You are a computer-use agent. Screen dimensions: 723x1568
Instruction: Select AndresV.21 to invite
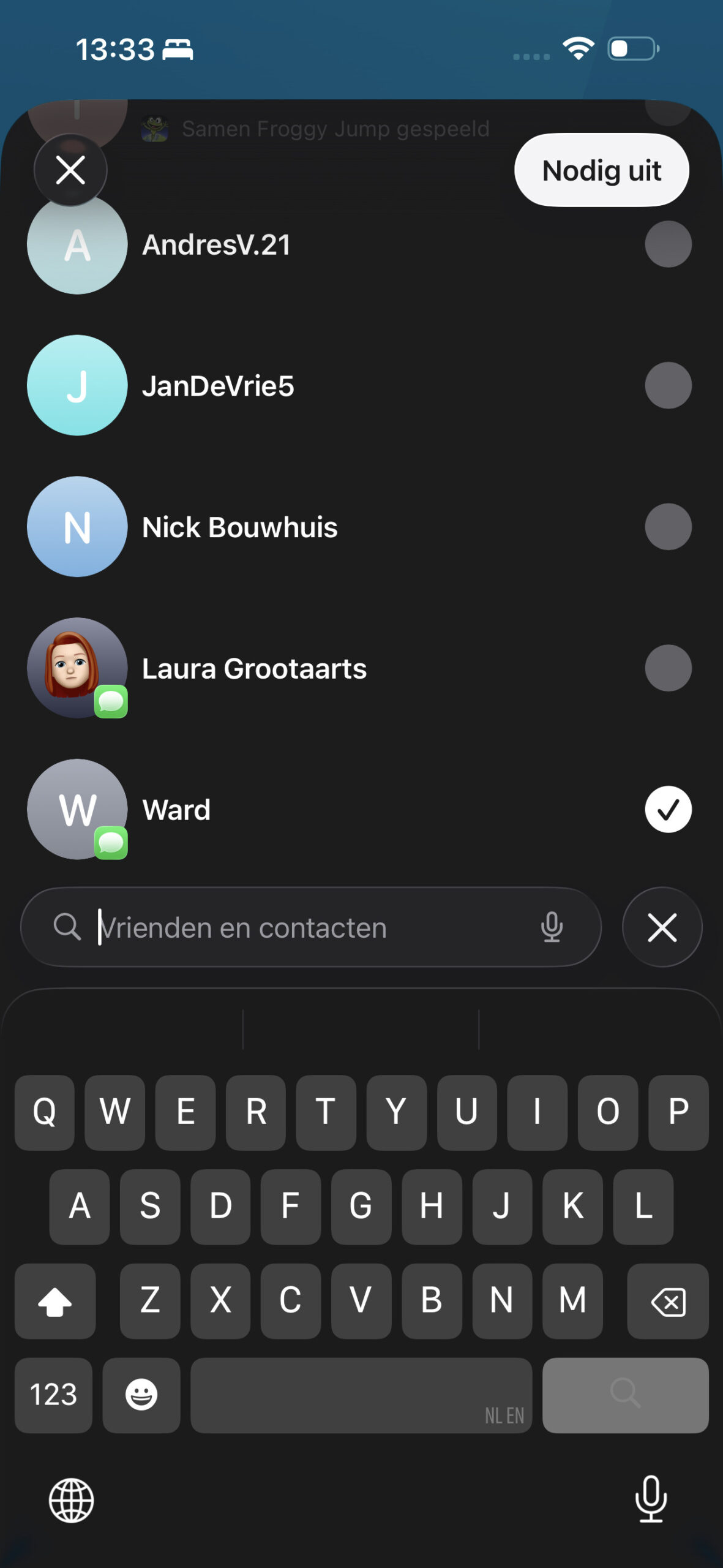click(668, 244)
